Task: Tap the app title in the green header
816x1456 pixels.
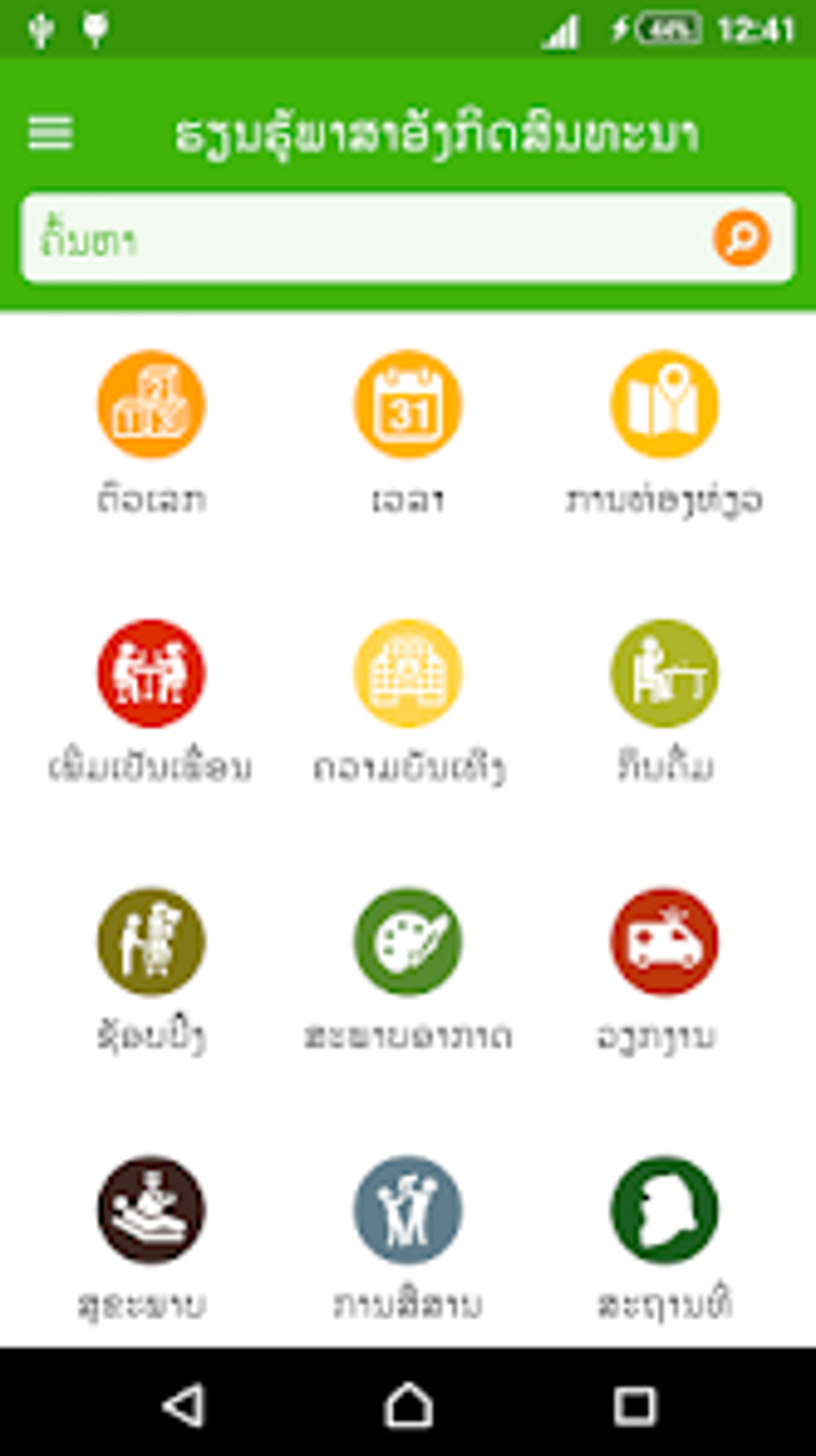Action: click(x=438, y=131)
